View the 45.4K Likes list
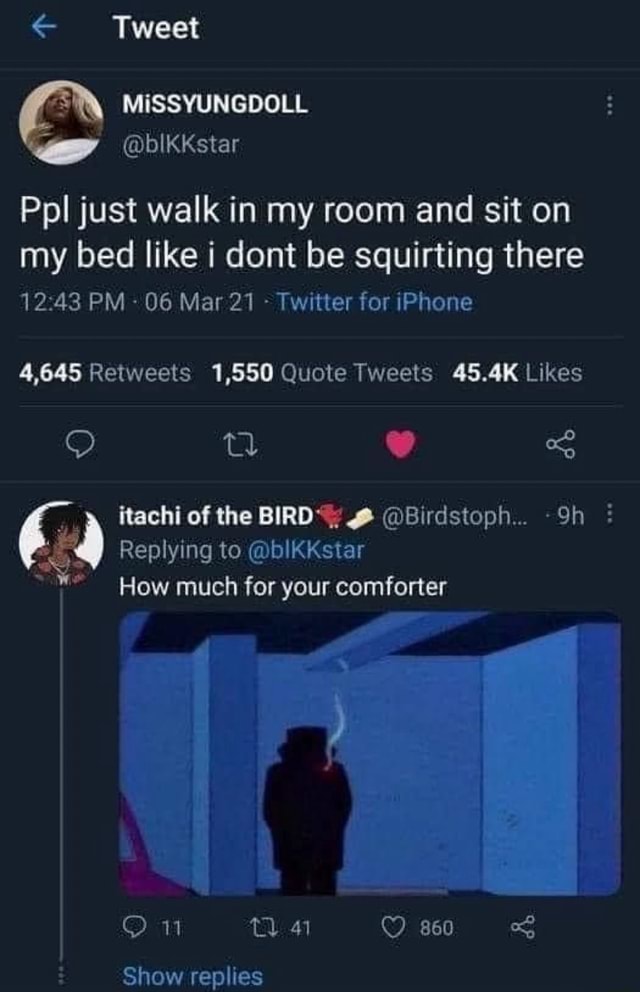This screenshot has width=640, height=992. 516,373
